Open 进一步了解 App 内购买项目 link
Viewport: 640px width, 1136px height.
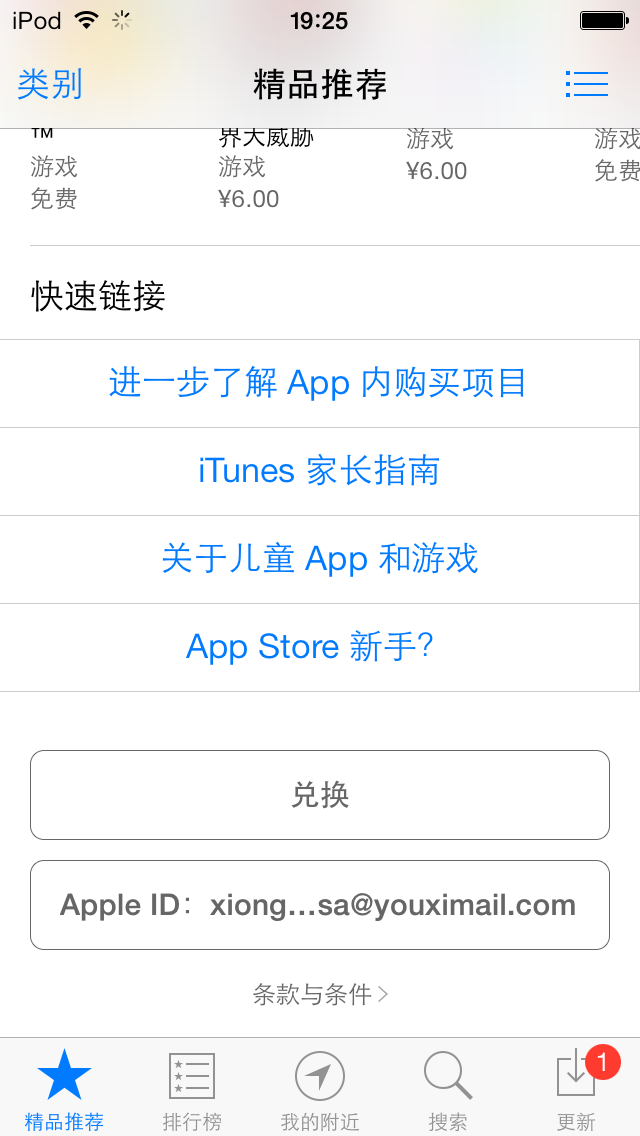pyautogui.click(x=318, y=383)
